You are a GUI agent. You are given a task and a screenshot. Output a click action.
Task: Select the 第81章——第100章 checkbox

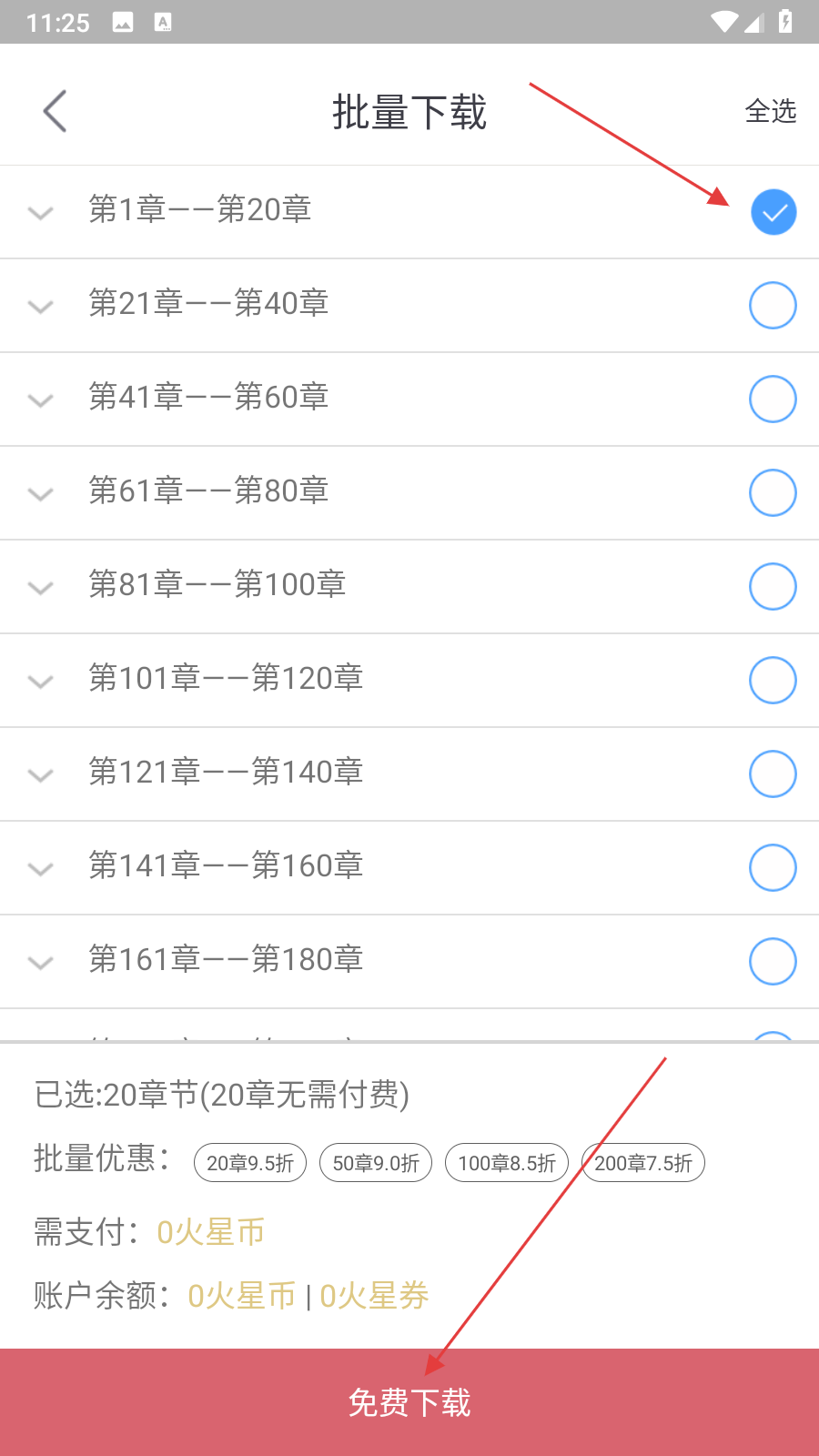(773, 587)
